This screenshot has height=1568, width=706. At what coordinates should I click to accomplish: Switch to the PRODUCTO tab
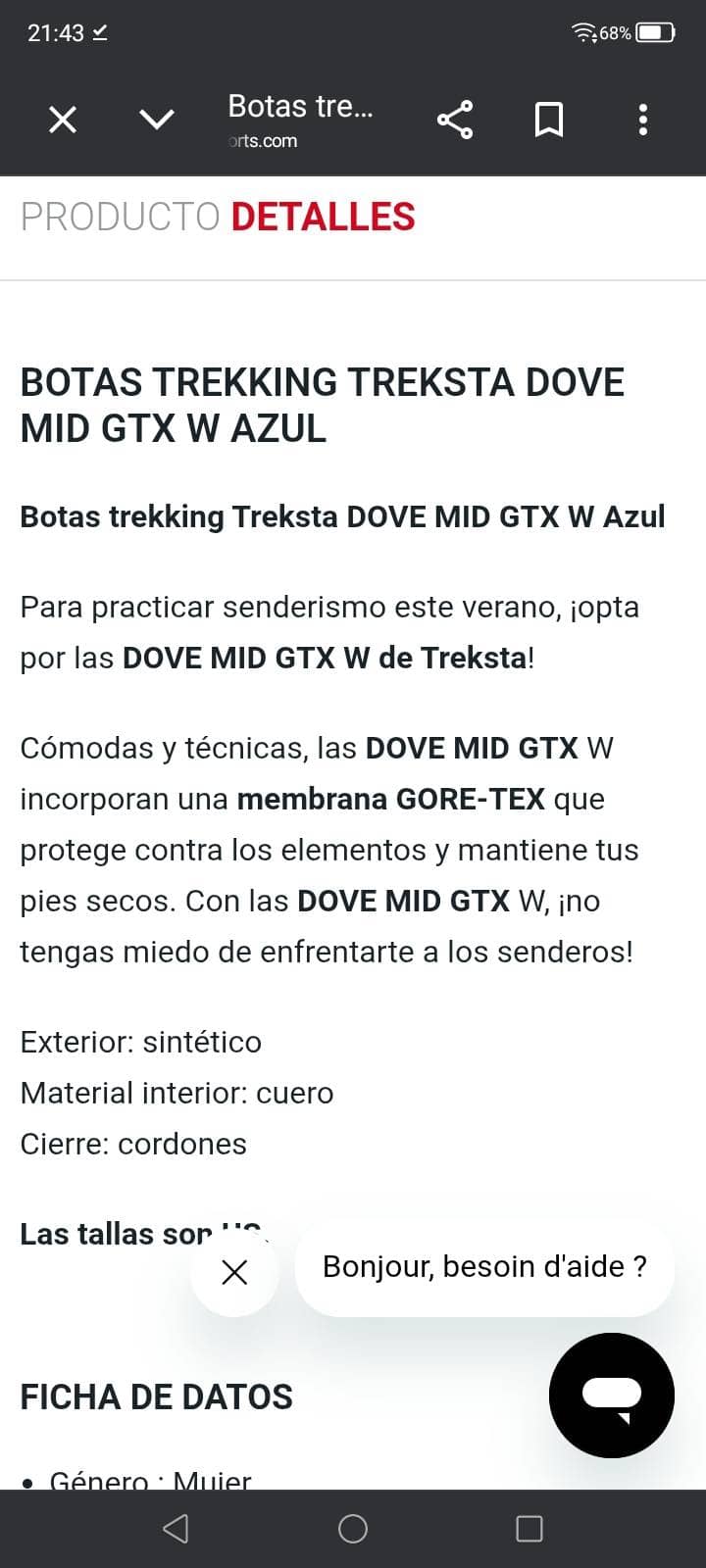tap(118, 216)
